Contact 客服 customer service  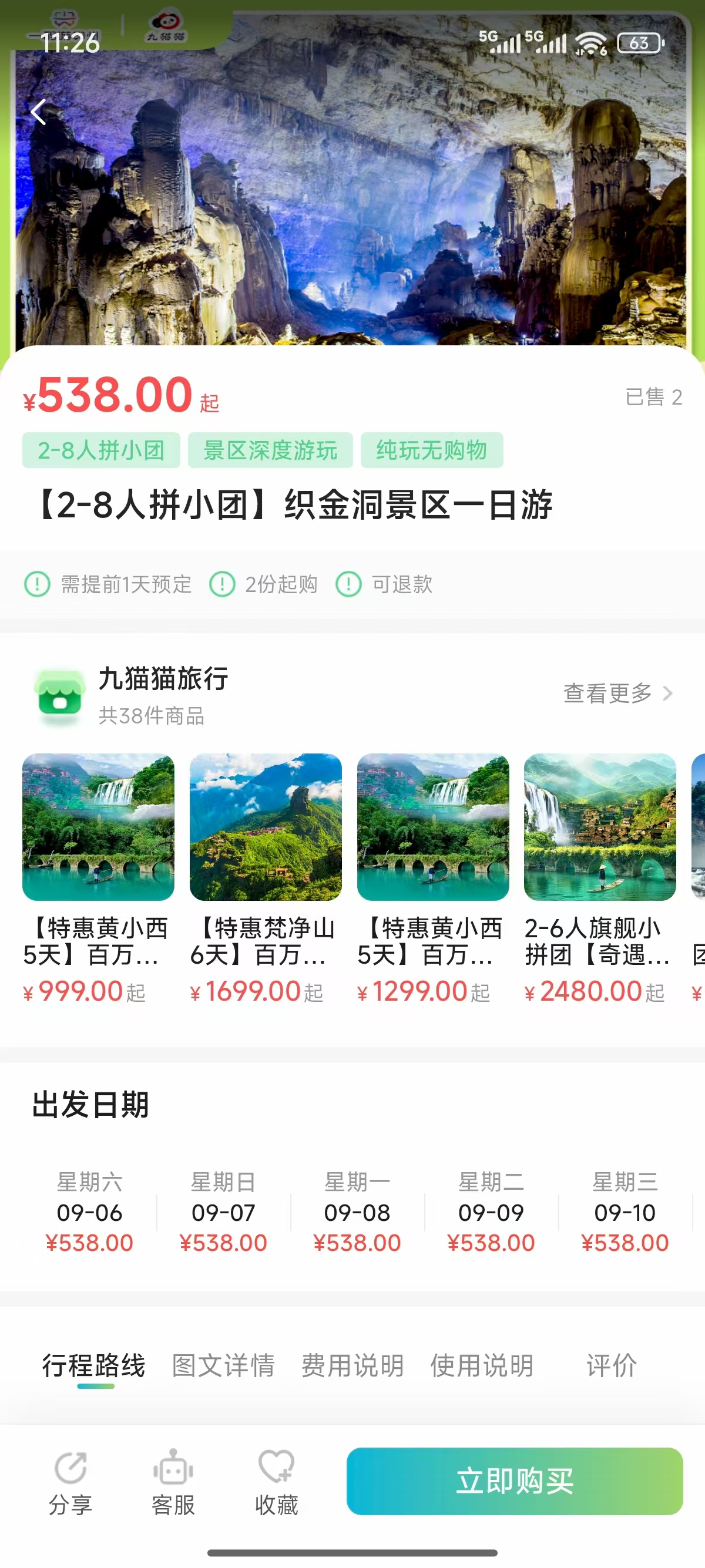tap(173, 1482)
